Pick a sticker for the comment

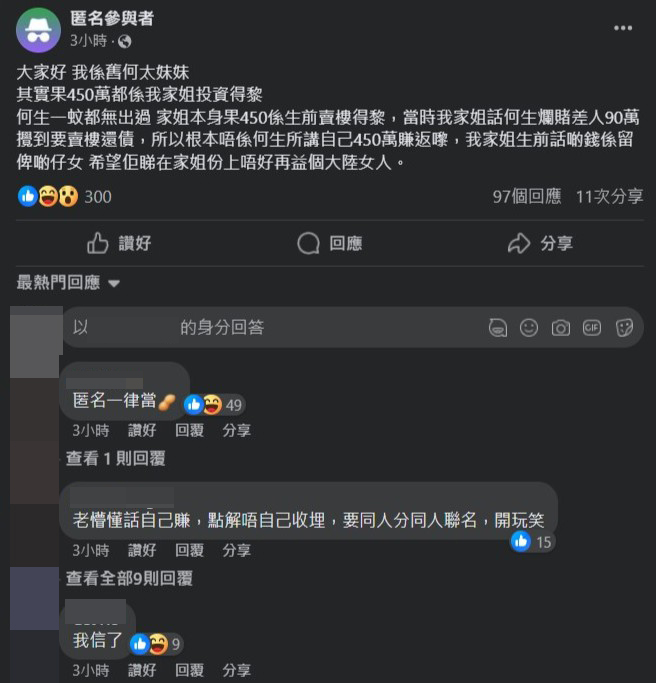pyautogui.click(x=624, y=328)
